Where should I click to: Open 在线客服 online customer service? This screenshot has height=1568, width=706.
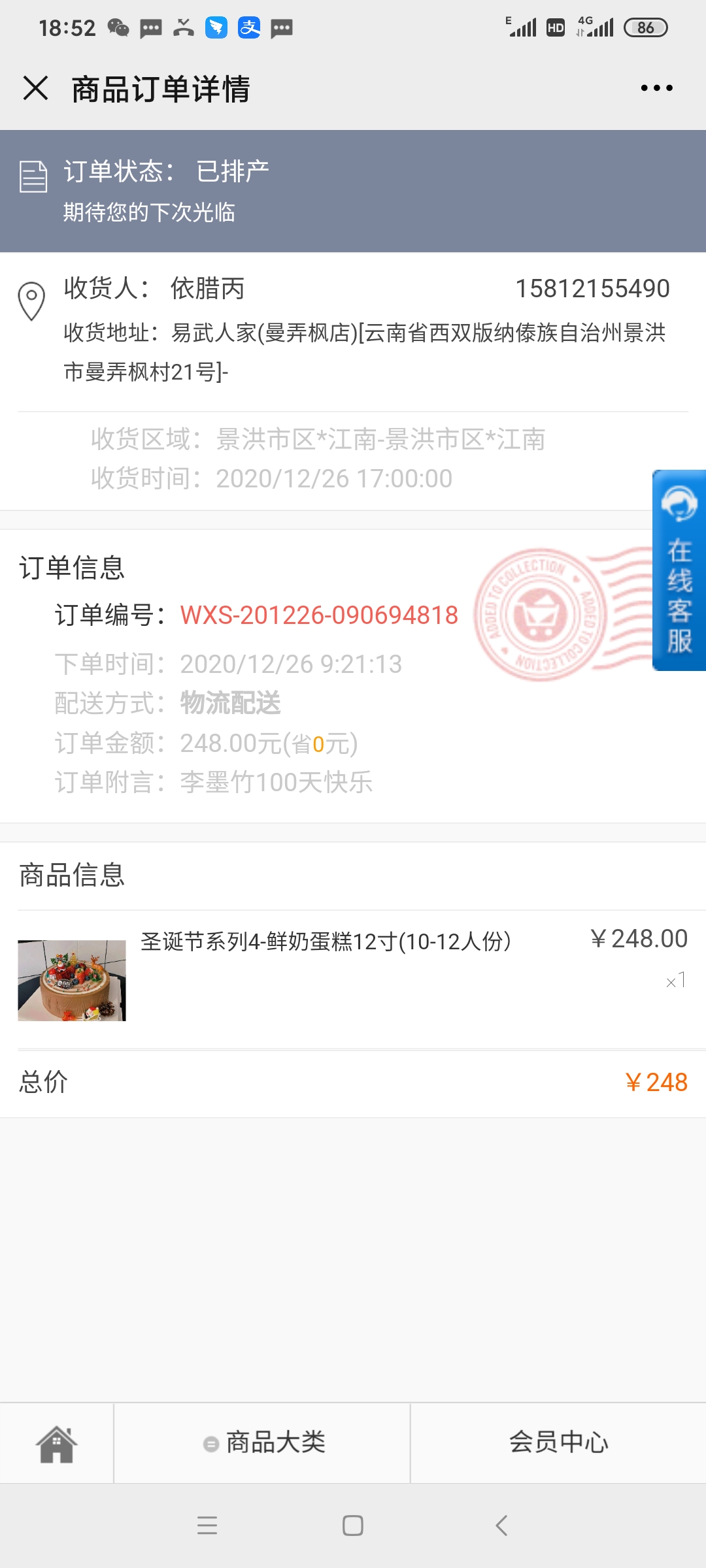679,570
